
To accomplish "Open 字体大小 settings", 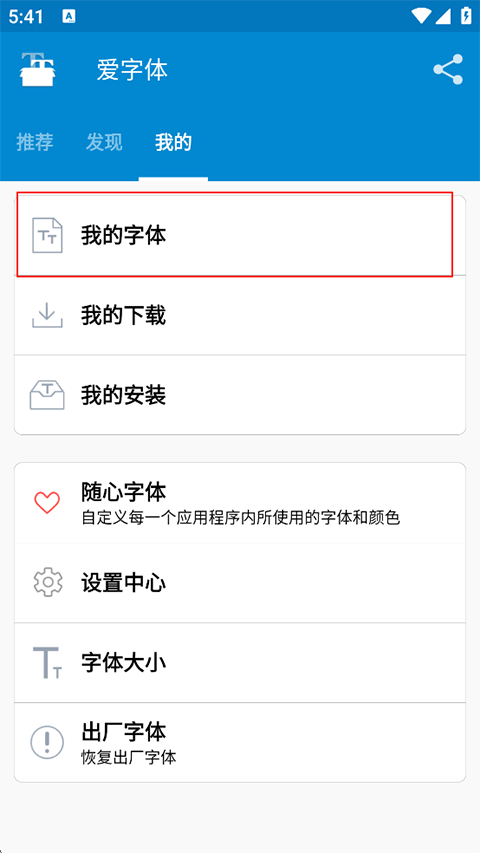I will click(239, 663).
